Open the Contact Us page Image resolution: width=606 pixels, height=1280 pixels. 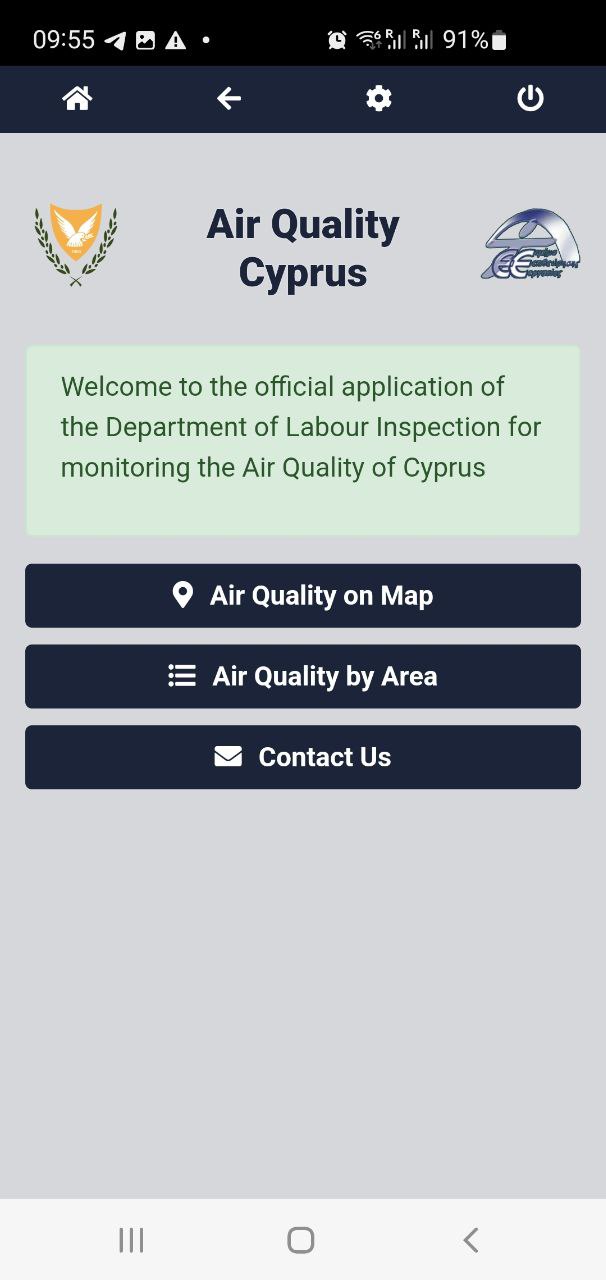click(303, 757)
